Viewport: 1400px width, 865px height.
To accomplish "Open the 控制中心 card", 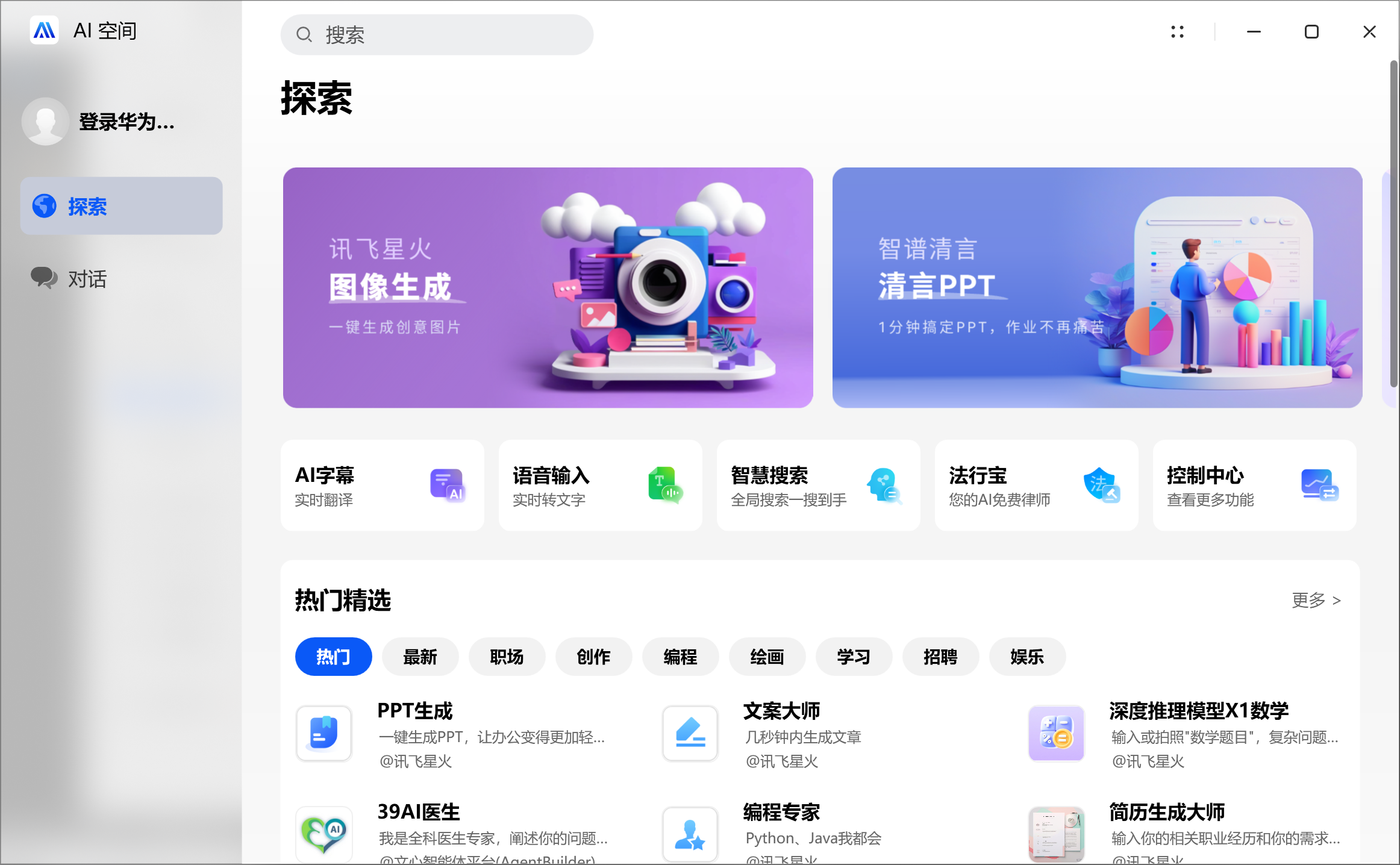I will coord(1254,486).
